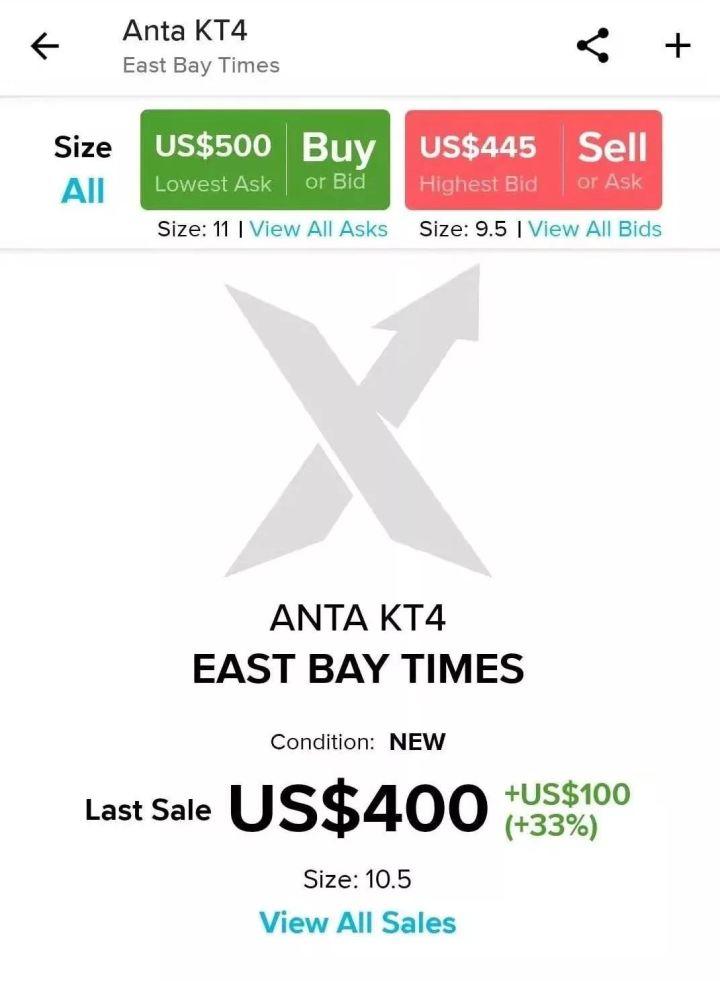Open View All Asks link
Image resolution: width=720 pixels, height=981 pixels.
point(318,229)
